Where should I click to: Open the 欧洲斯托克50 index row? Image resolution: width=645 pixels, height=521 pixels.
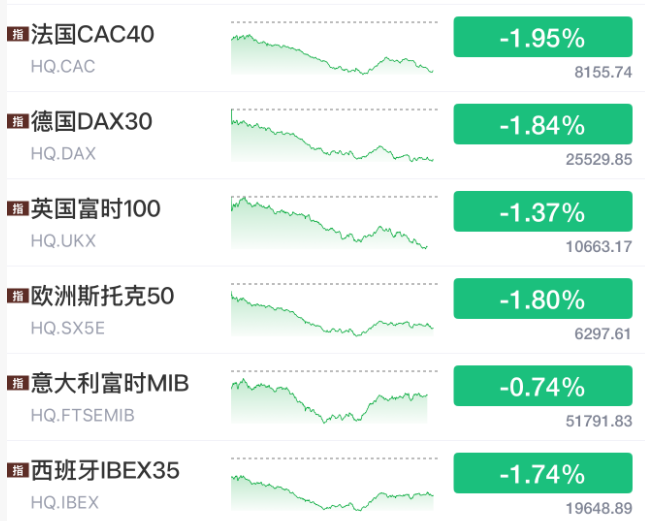(x=326, y=310)
